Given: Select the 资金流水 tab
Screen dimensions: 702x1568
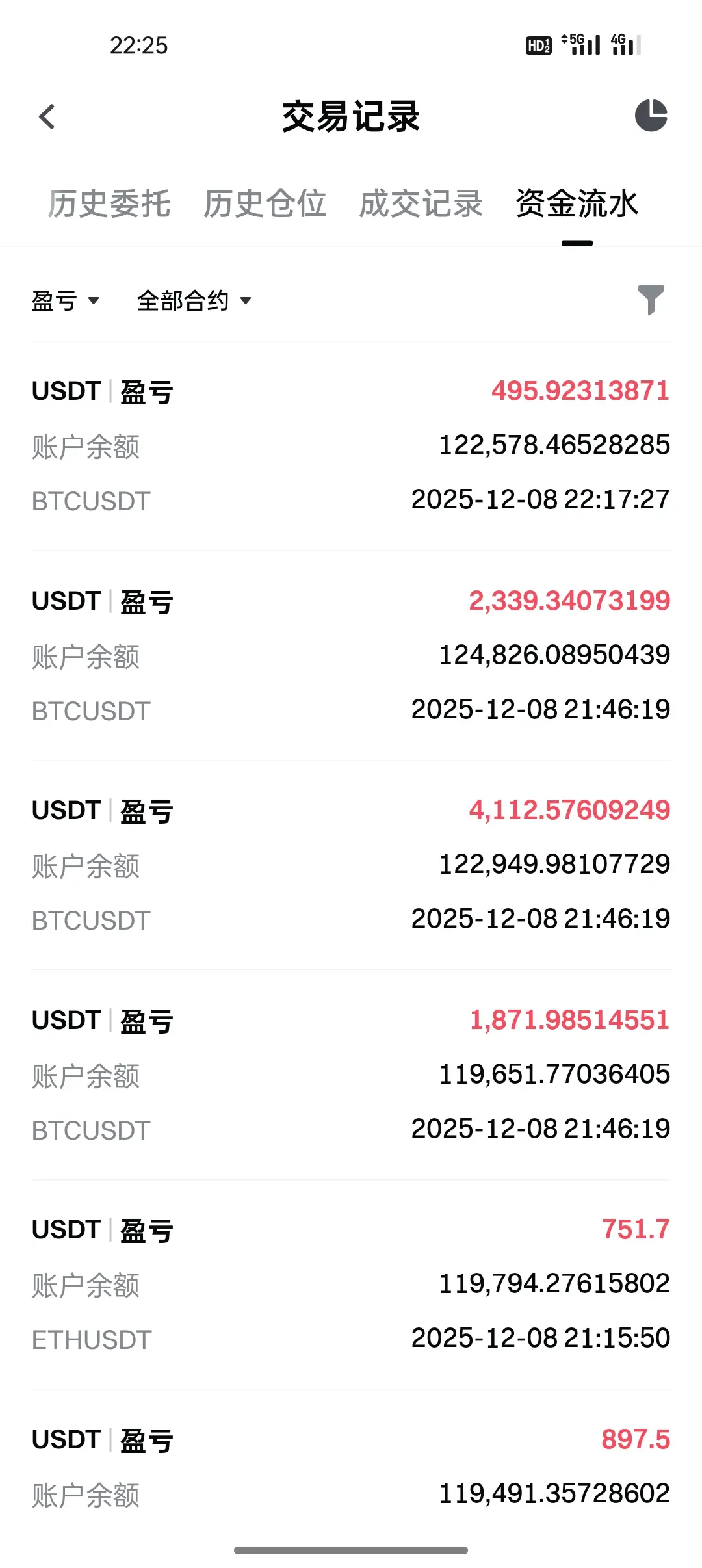Looking at the screenshot, I should (577, 203).
